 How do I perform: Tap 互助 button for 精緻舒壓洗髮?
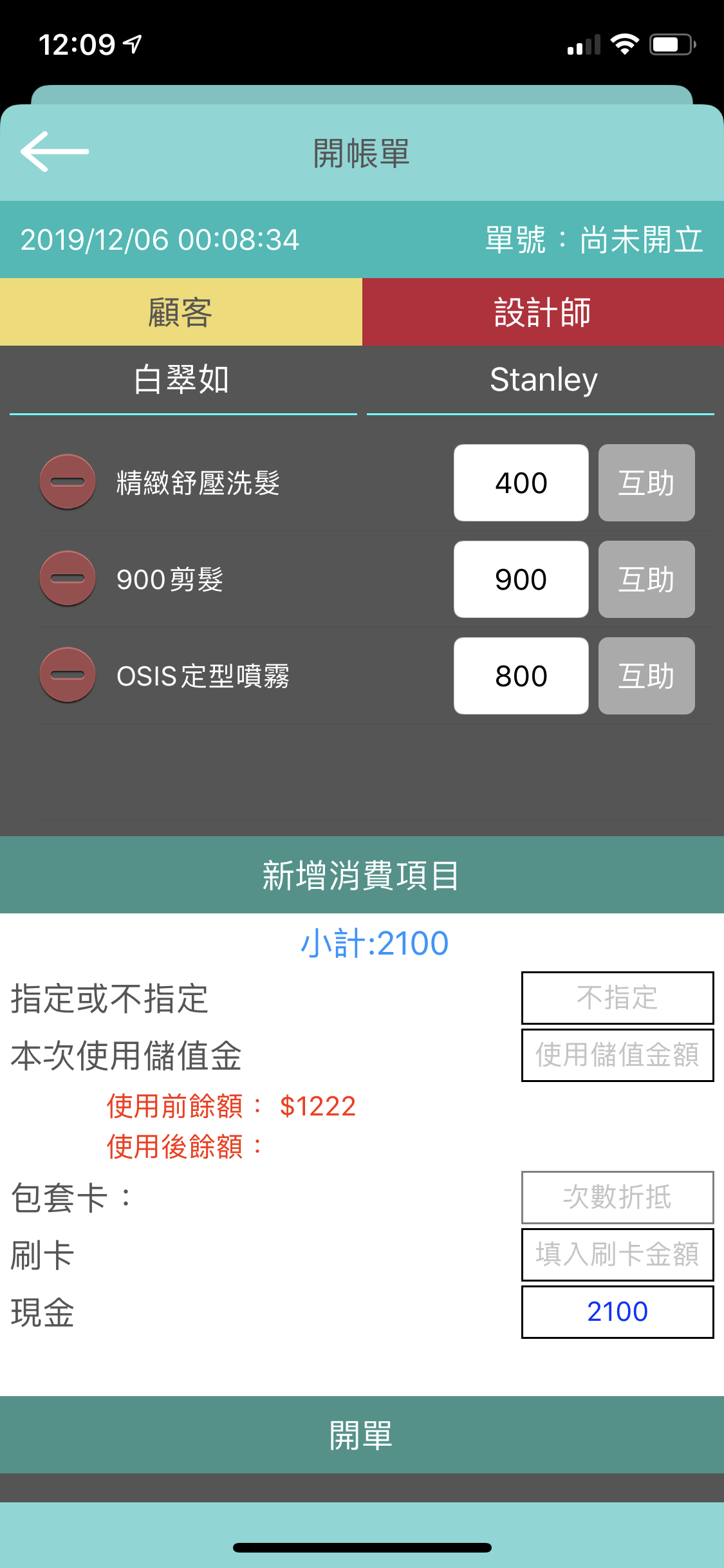click(x=646, y=483)
